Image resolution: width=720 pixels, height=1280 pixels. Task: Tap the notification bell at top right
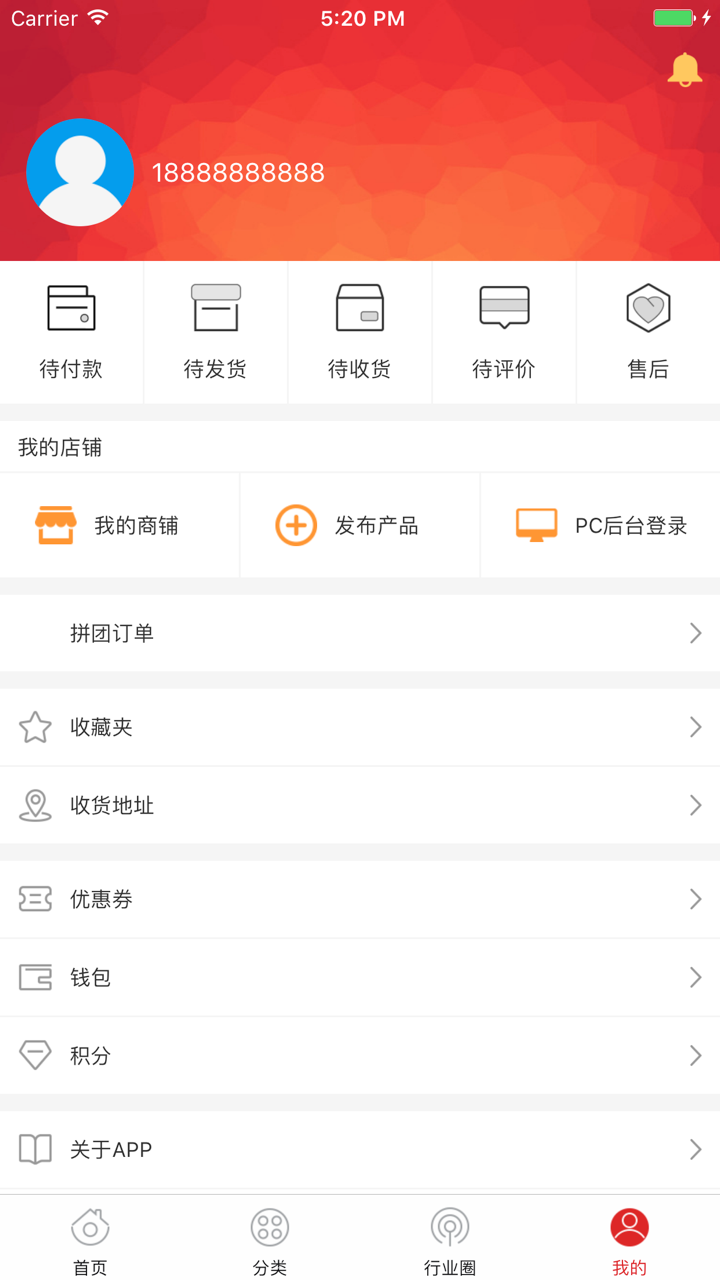[684, 70]
